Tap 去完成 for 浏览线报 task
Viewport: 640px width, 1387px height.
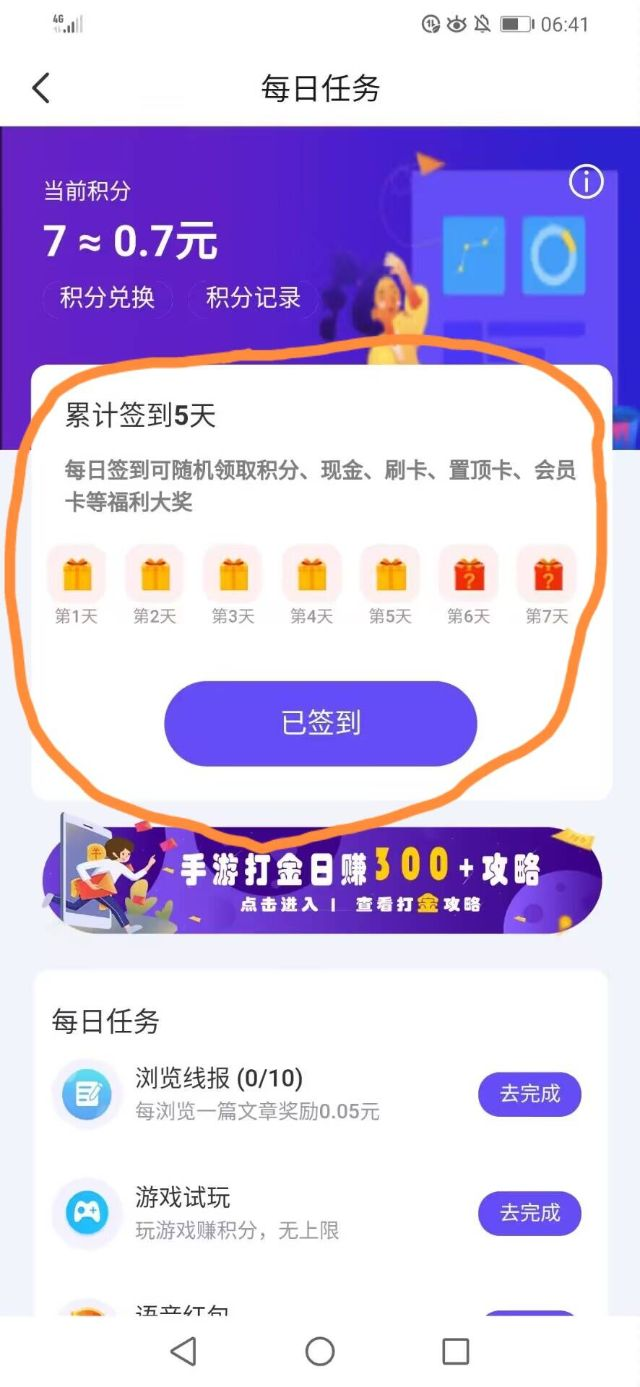[530, 1094]
